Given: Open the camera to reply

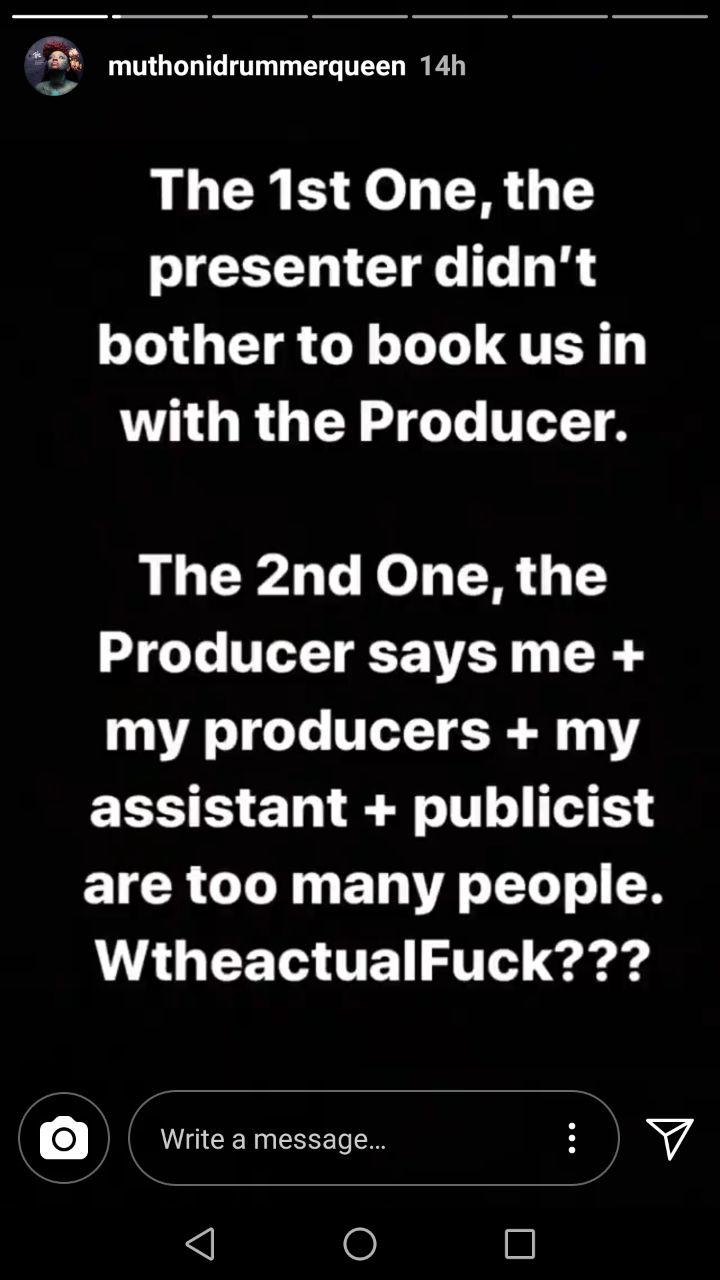Looking at the screenshot, I should 64,1138.
